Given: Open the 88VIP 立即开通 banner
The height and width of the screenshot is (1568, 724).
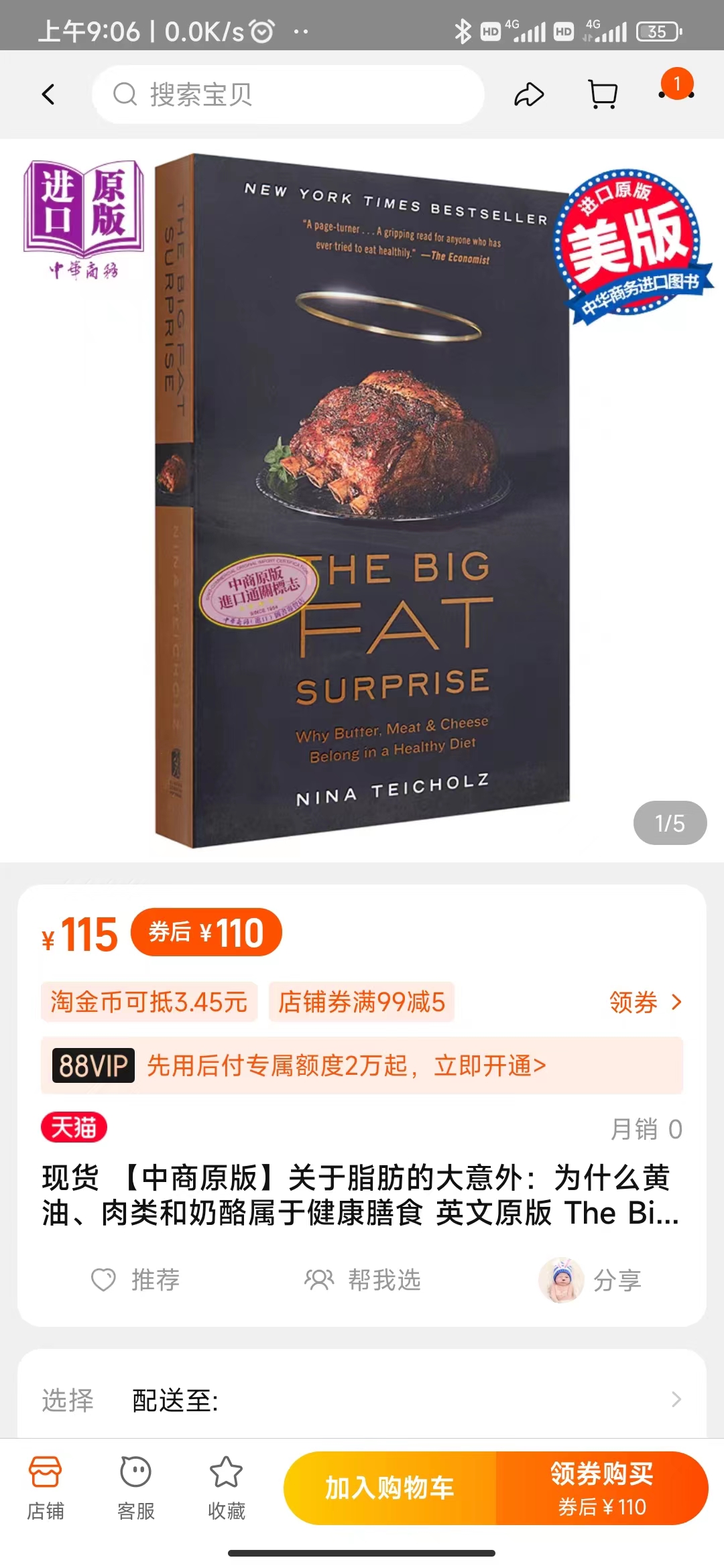Looking at the screenshot, I should pos(362,1065).
